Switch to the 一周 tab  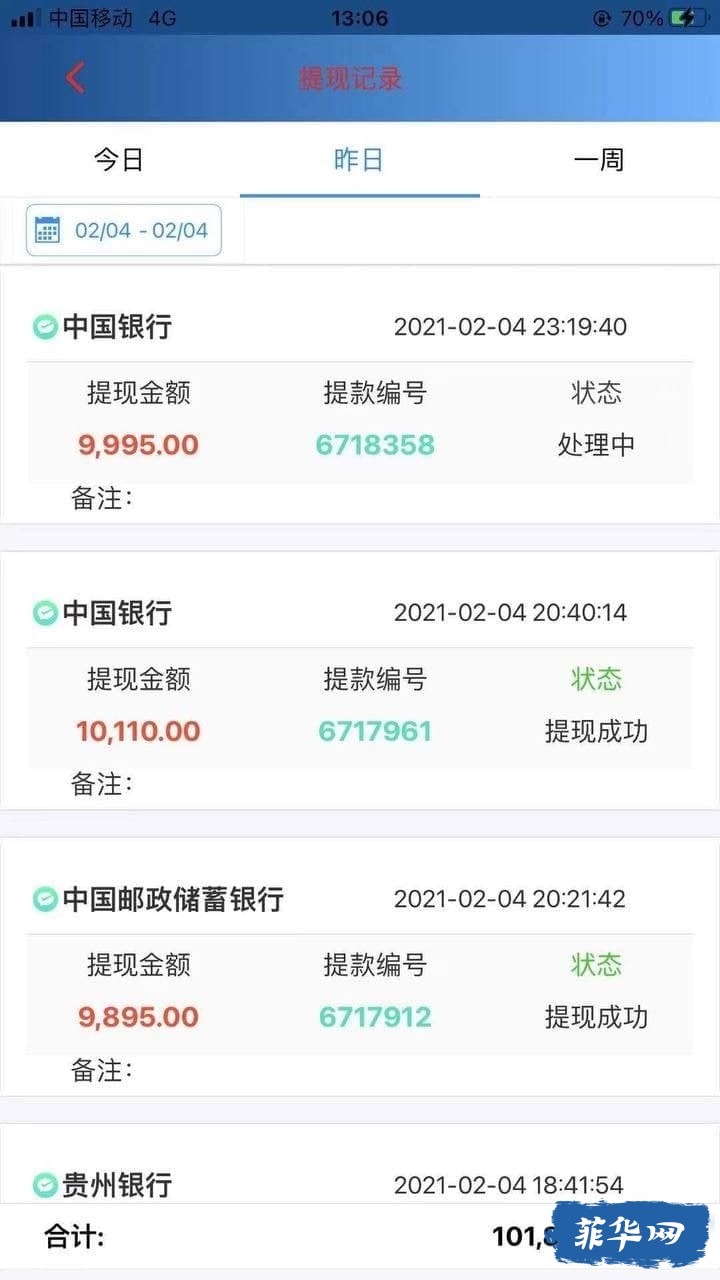(599, 160)
